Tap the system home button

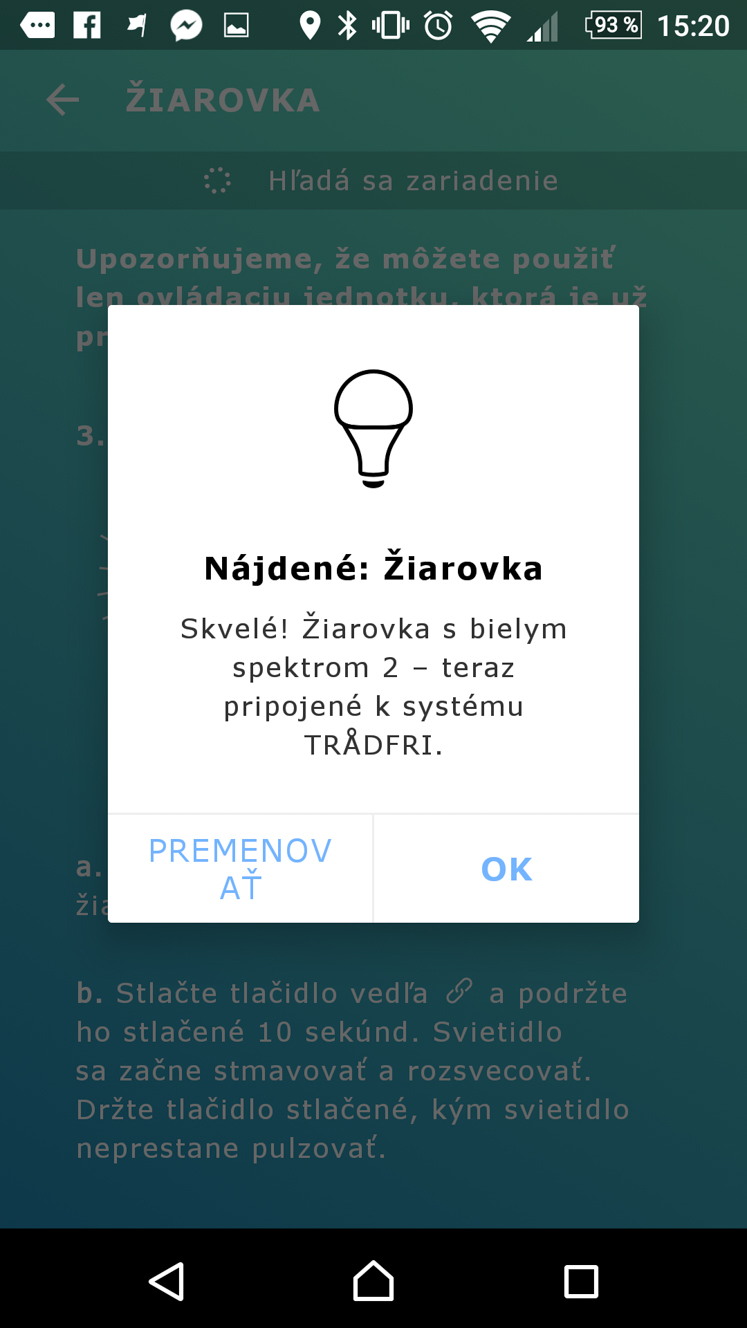373,1280
